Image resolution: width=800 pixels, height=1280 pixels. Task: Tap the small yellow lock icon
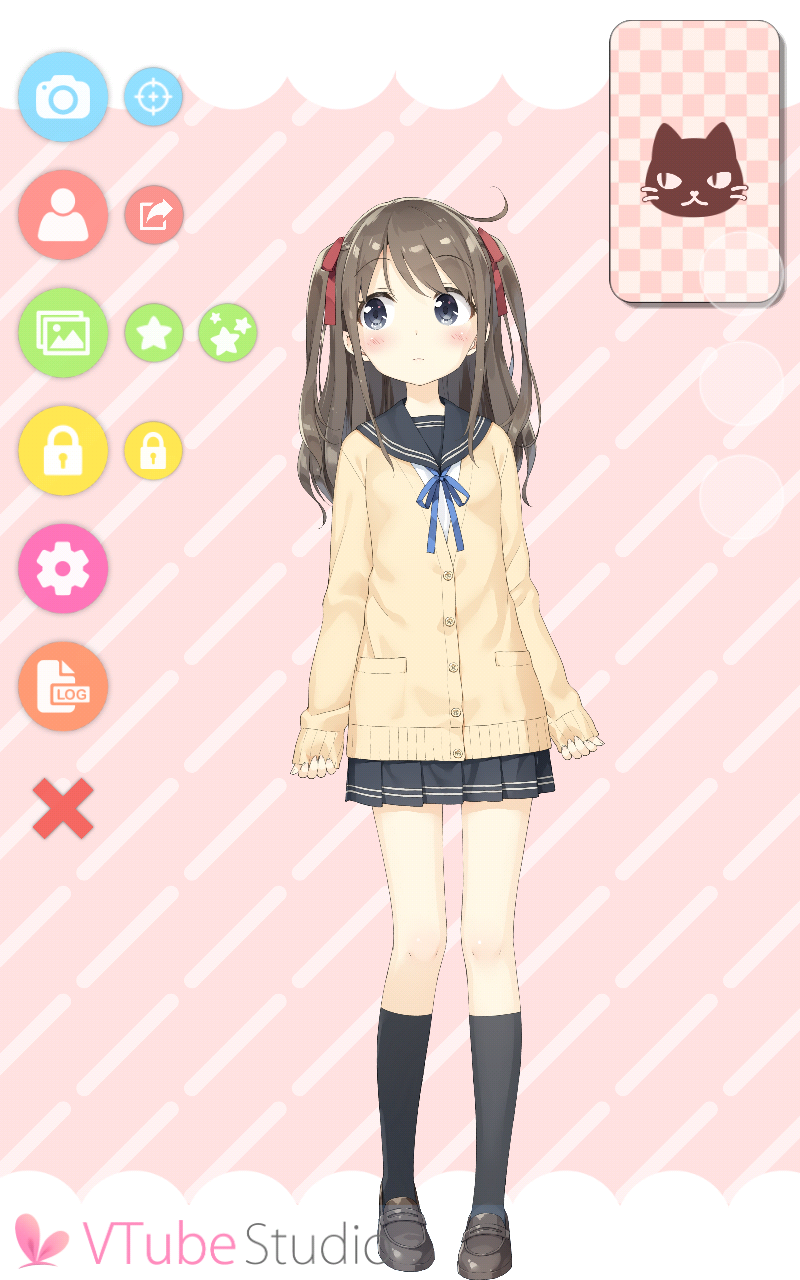[x=153, y=451]
